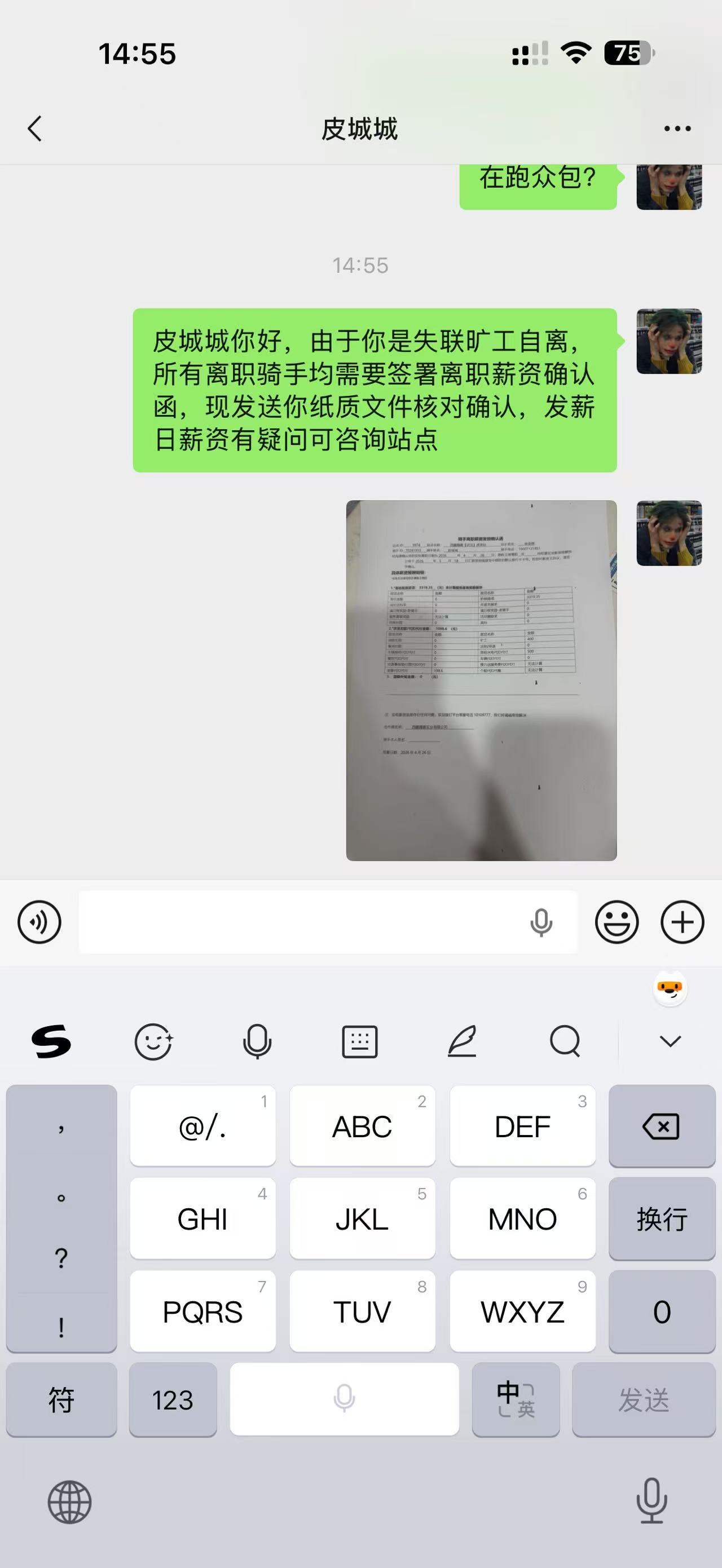Open the 符 symbols keyboard
The height and width of the screenshot is (1568, 722).
click(x=61, y=1399)
